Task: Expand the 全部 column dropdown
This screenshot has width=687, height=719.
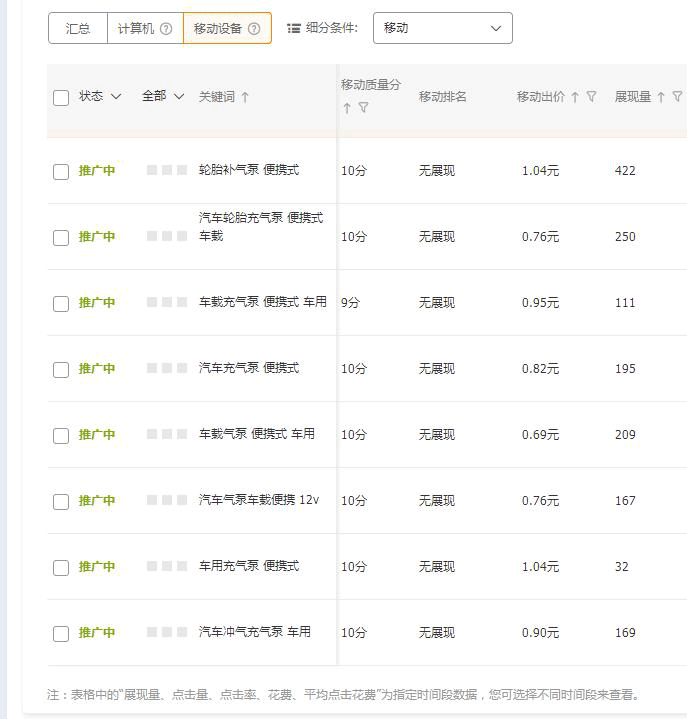Action: [163, 96]
